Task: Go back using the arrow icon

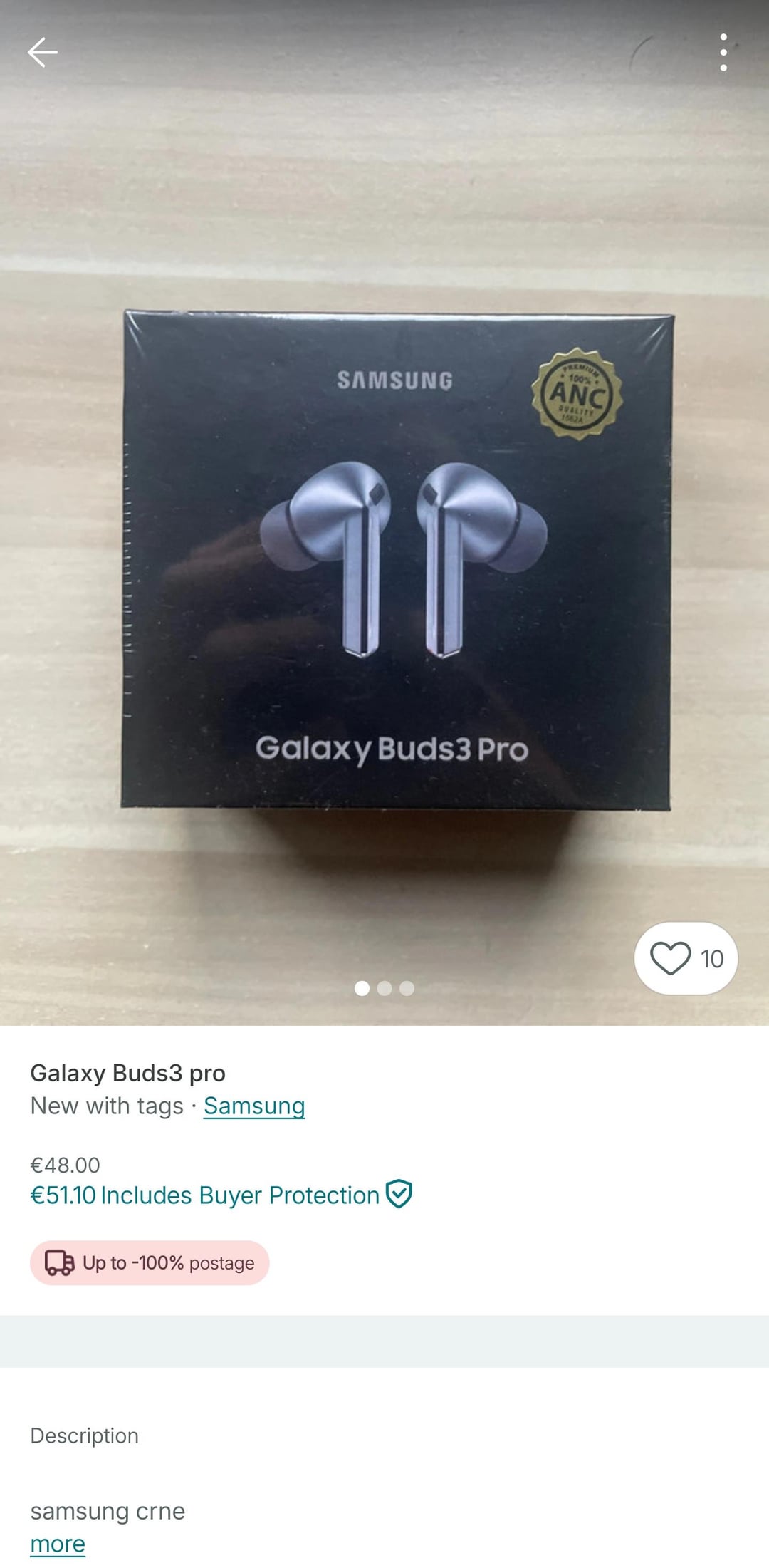Action: pyautogui.click(x=42, y=53)
